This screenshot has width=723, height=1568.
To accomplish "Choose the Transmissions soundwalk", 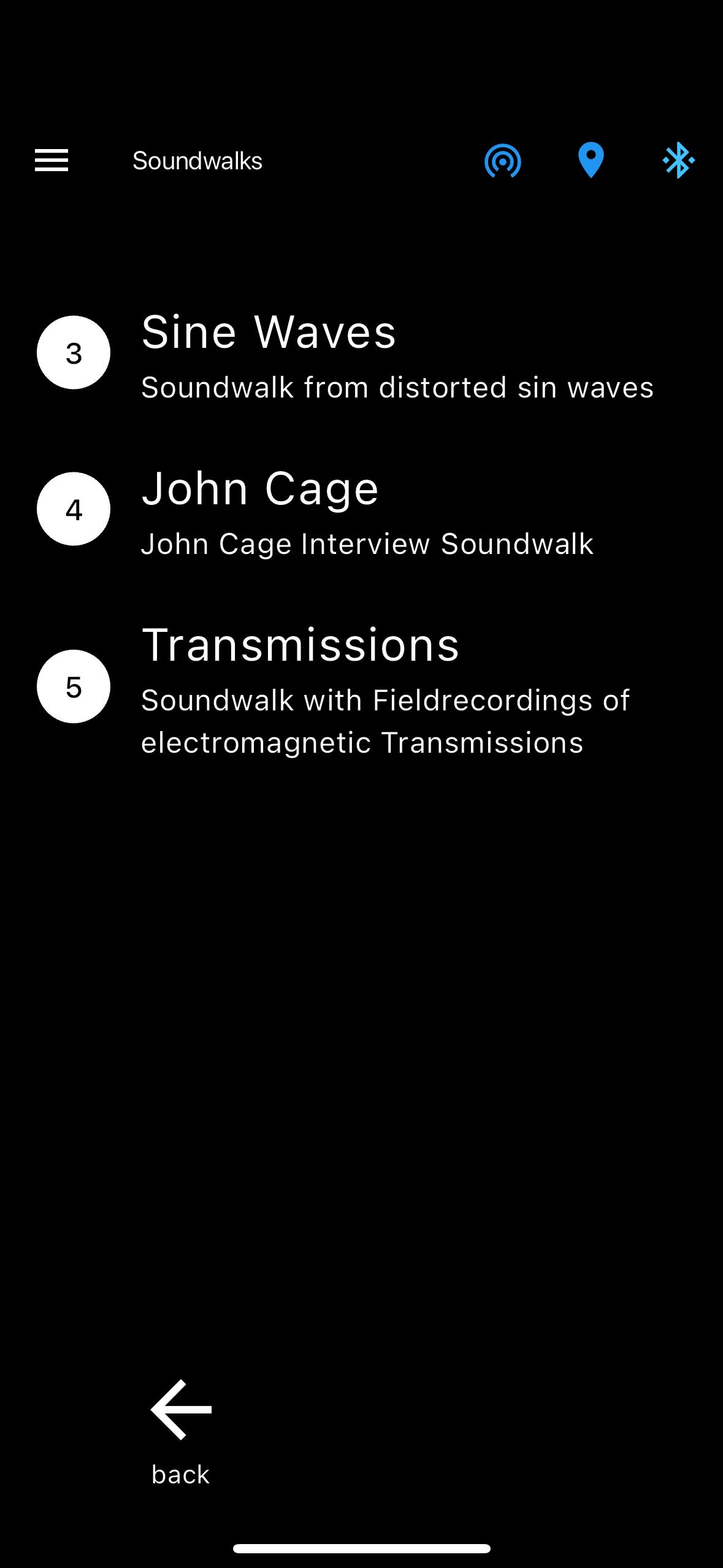I will point(300,645).
